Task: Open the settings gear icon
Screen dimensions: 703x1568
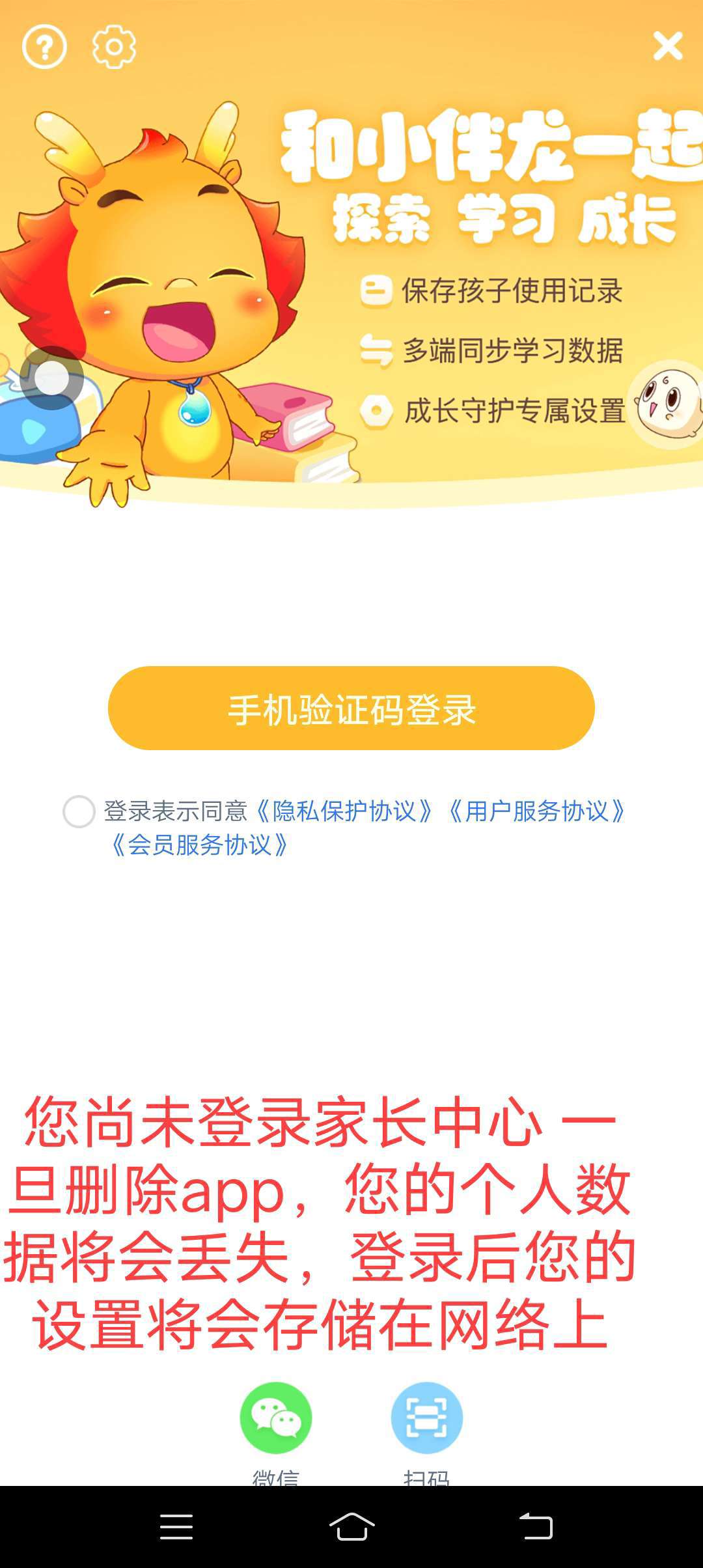Action: point(114,47)
